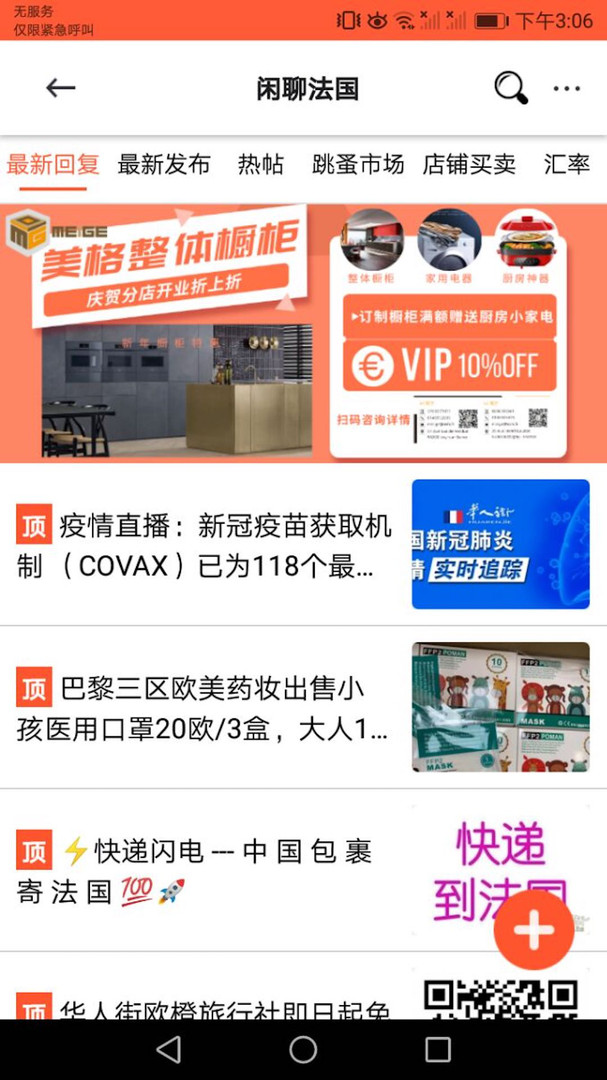The height and width of the screenshot is (1080, 607).
Task: Open search in 闲聊法国 forum
Action: point(510,88)
